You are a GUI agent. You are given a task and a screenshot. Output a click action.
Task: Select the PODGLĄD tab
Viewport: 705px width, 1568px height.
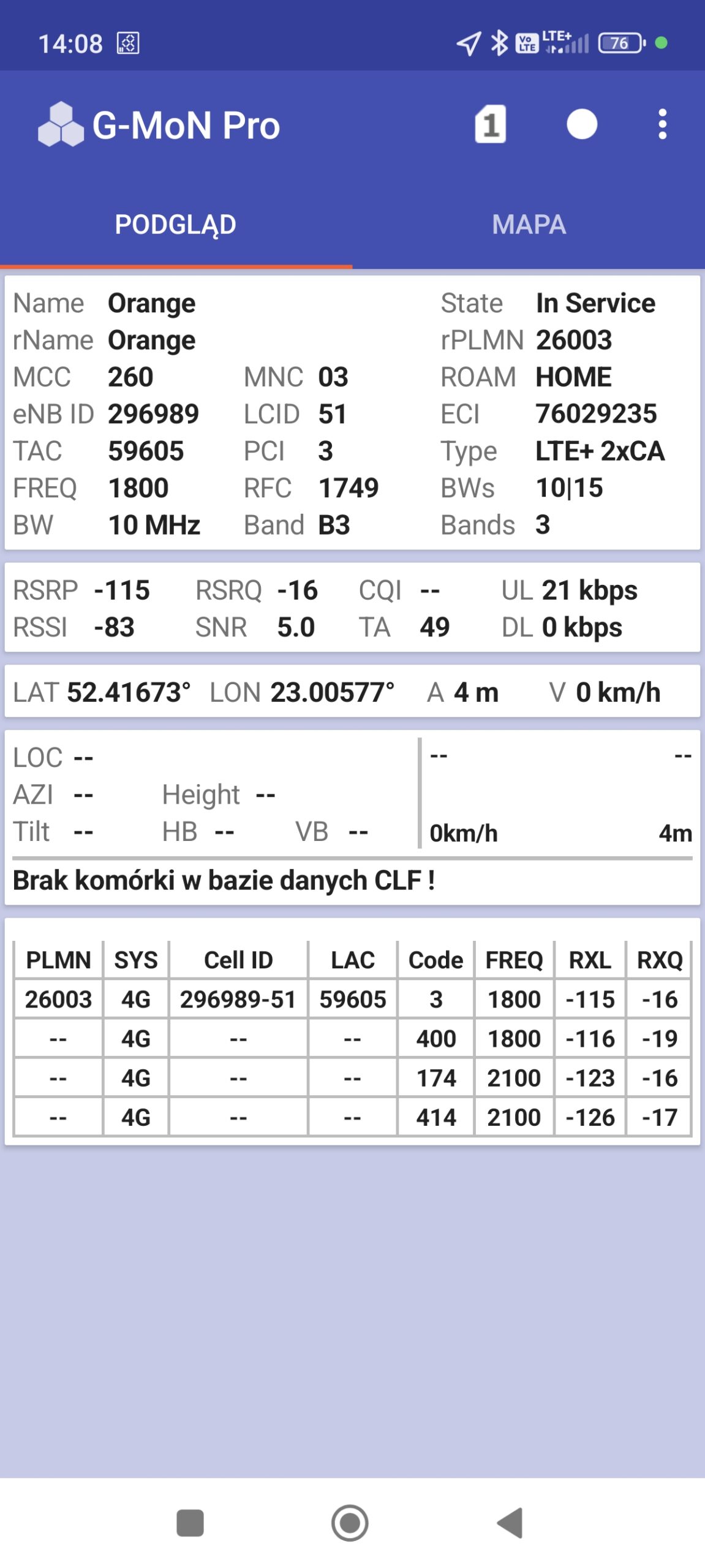tap(176, 225)
